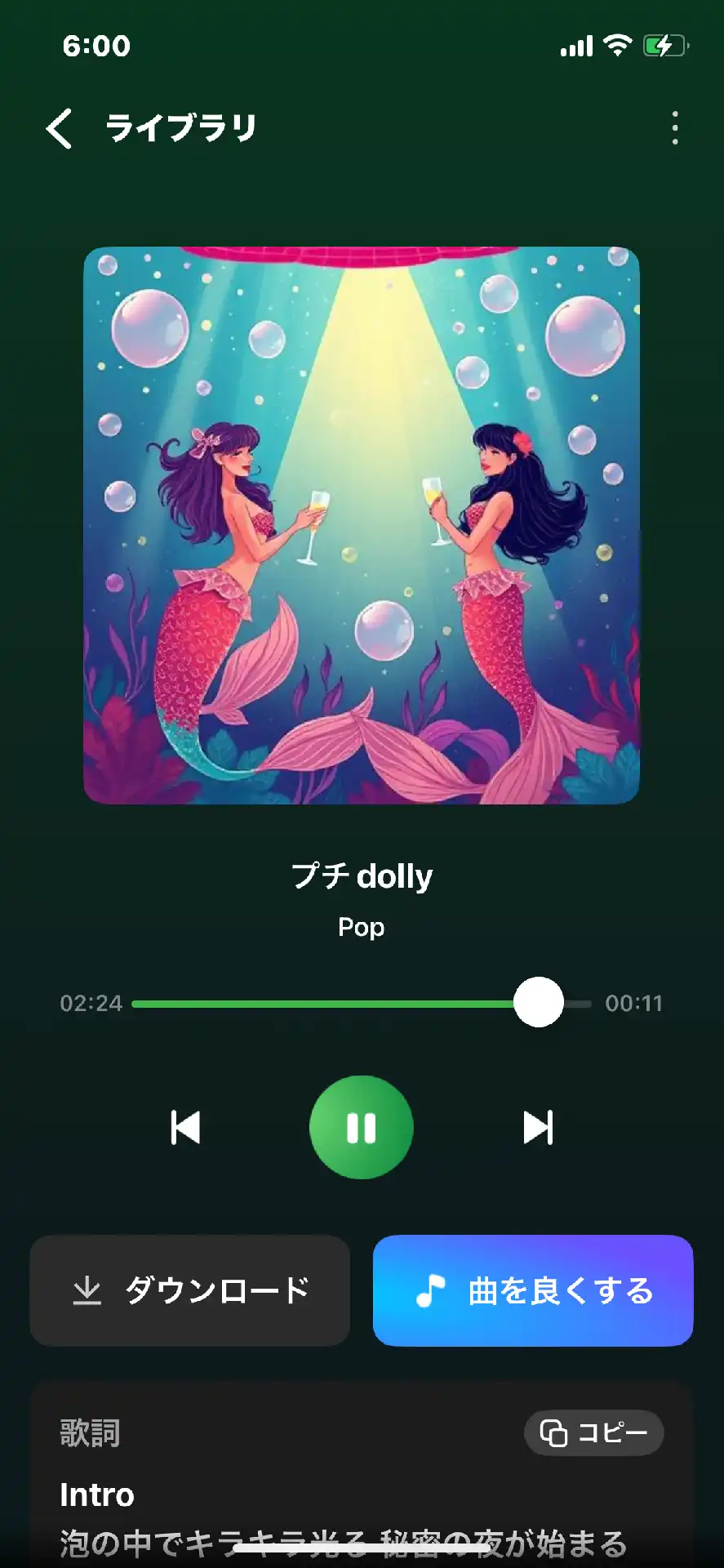Tap the song progress slider
Image resolution: width=724 pixels, height=1568 pixels.
[361, 1003]
